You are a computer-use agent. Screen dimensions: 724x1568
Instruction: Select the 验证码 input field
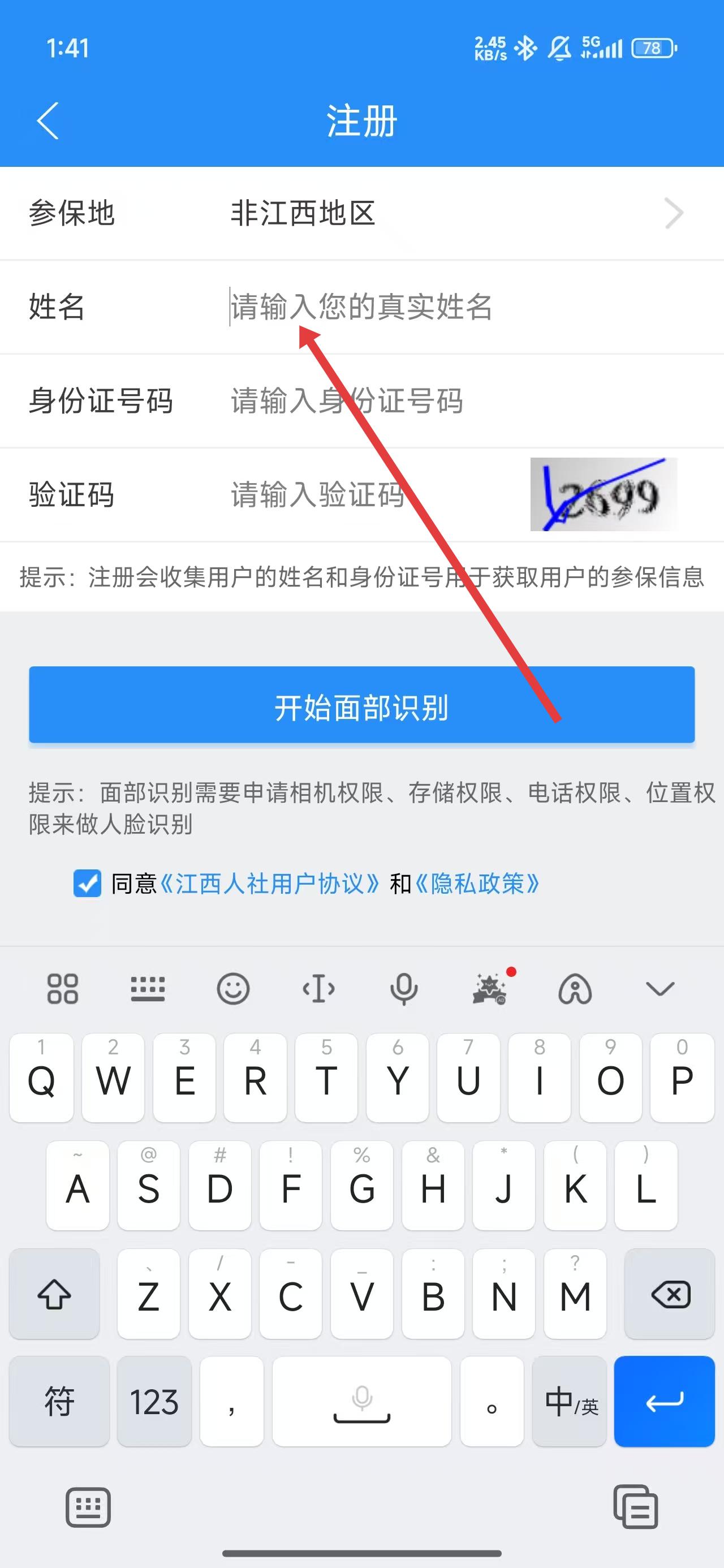click(x=365, y=494)
